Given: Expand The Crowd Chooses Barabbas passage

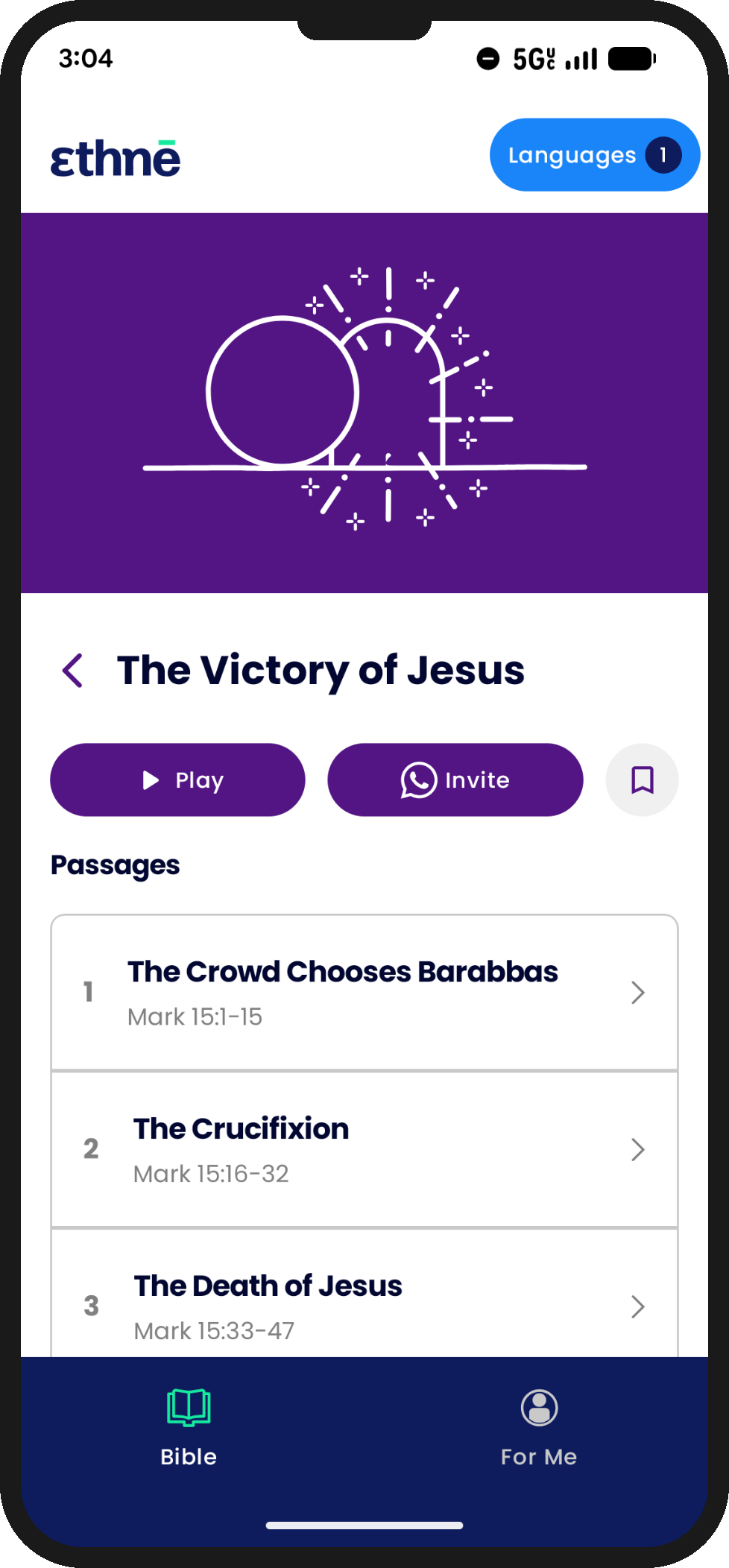Looking at the screenshot, I should point(637,993).
